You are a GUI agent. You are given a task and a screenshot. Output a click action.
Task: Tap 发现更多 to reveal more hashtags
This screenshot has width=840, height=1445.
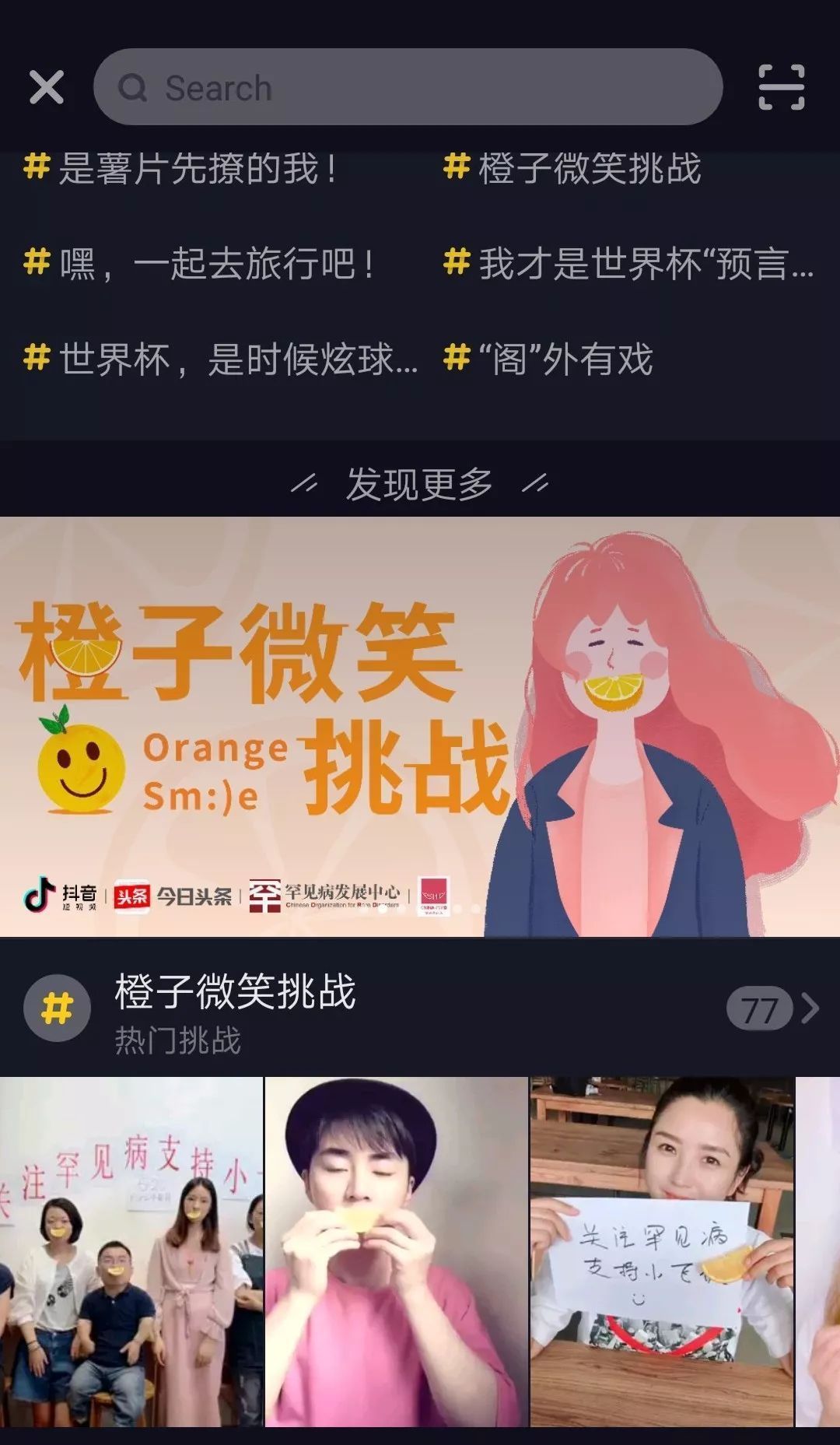(x=418, y=482)
